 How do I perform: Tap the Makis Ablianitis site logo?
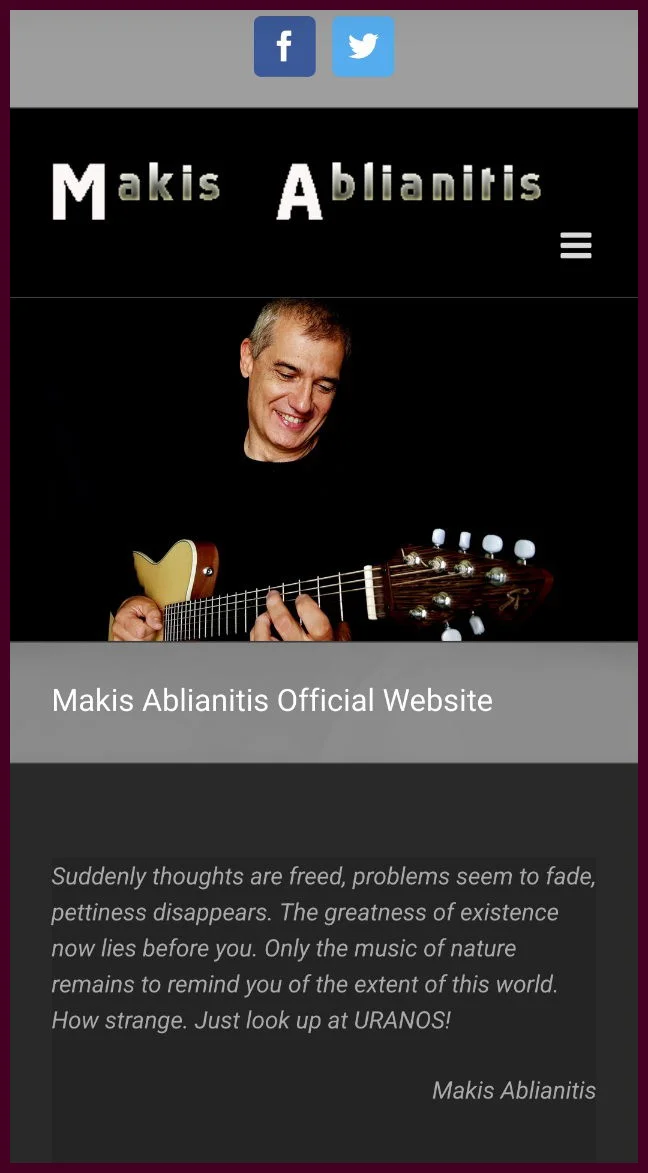pyautogui.click(x=296, y=190)
